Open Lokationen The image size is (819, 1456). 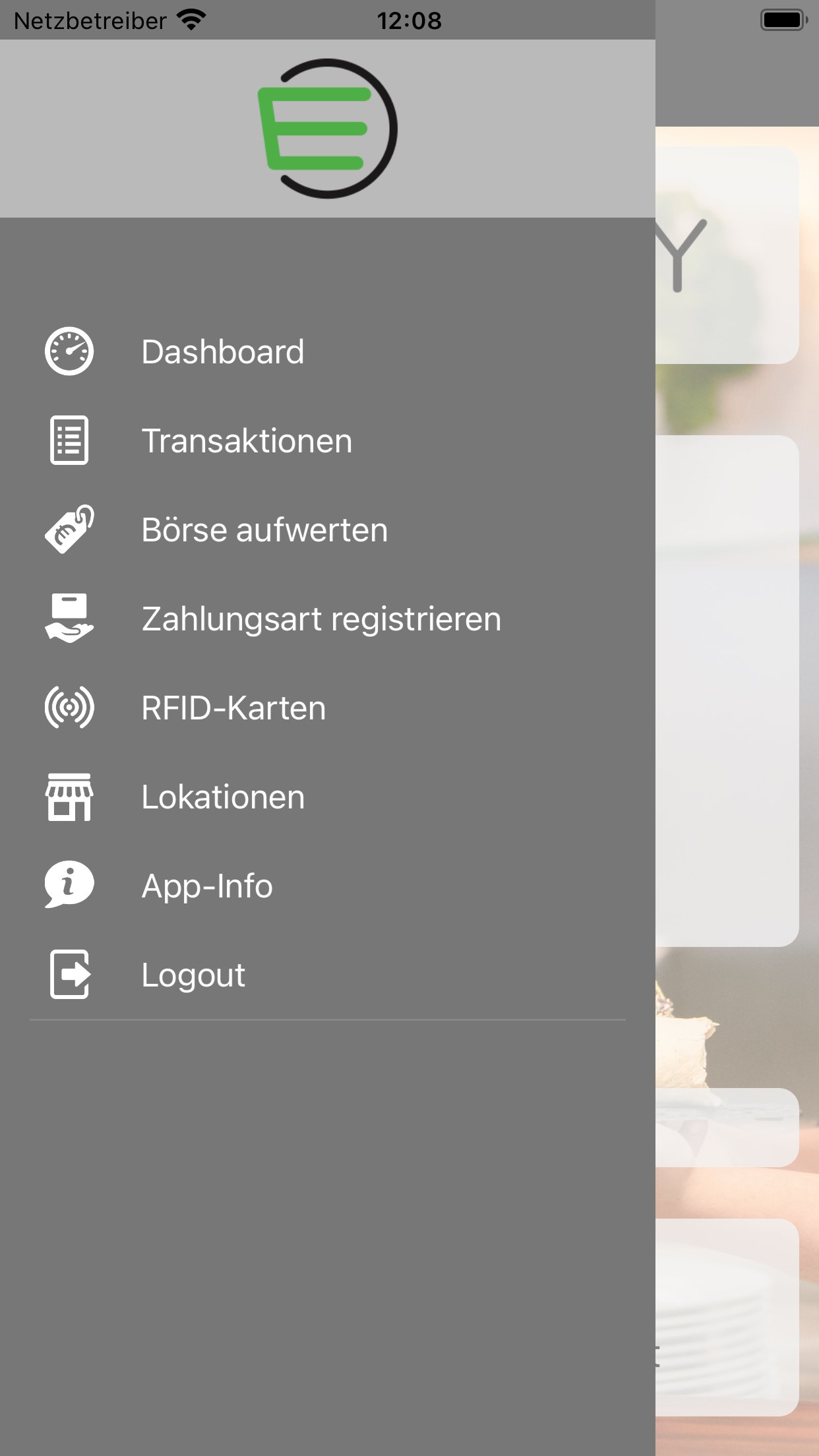328,797
